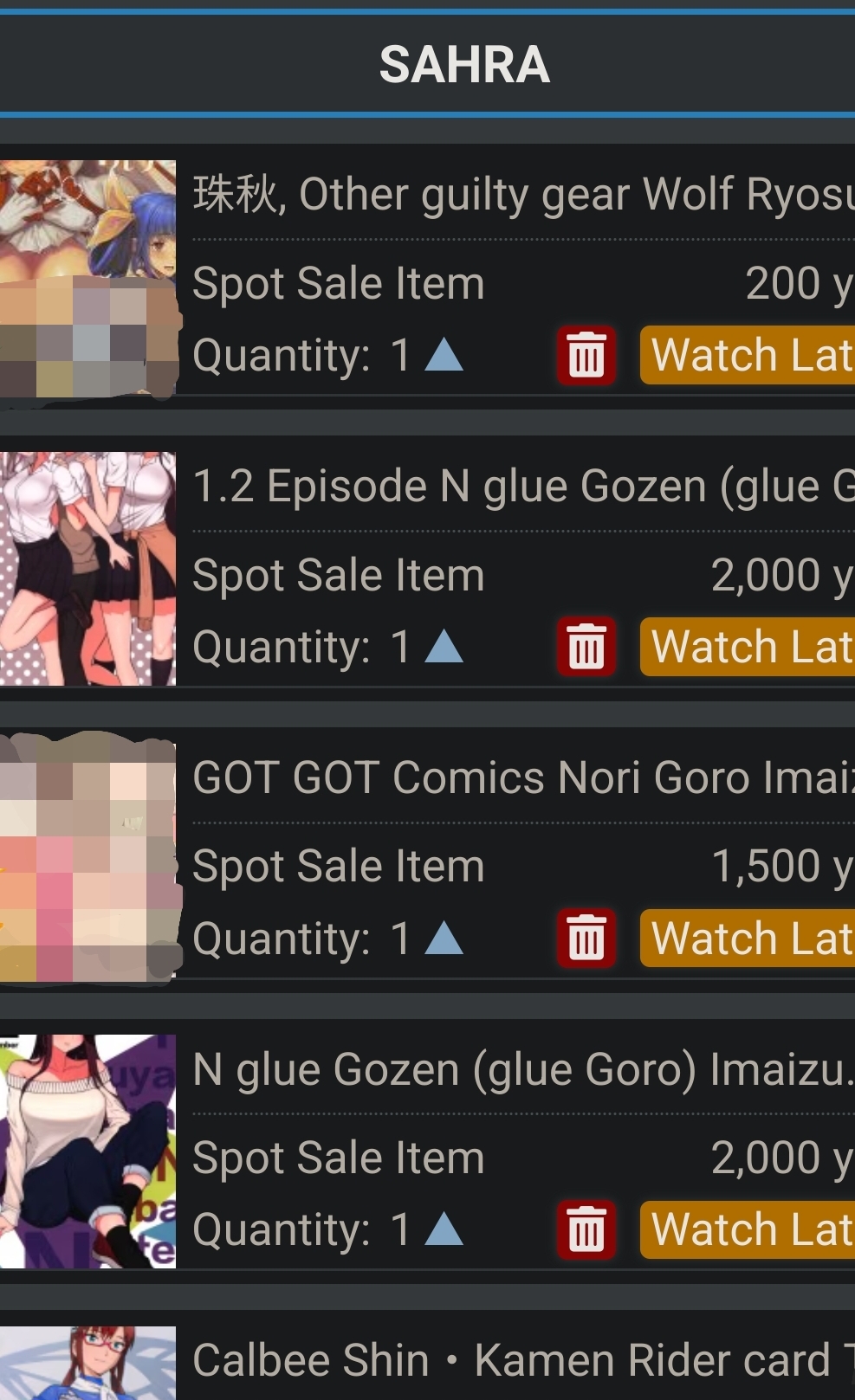Viewport: 855px width, 1400px height.
Task: Remove the 1.2 Episode N glue Gozen item
Action: point(586,647)
